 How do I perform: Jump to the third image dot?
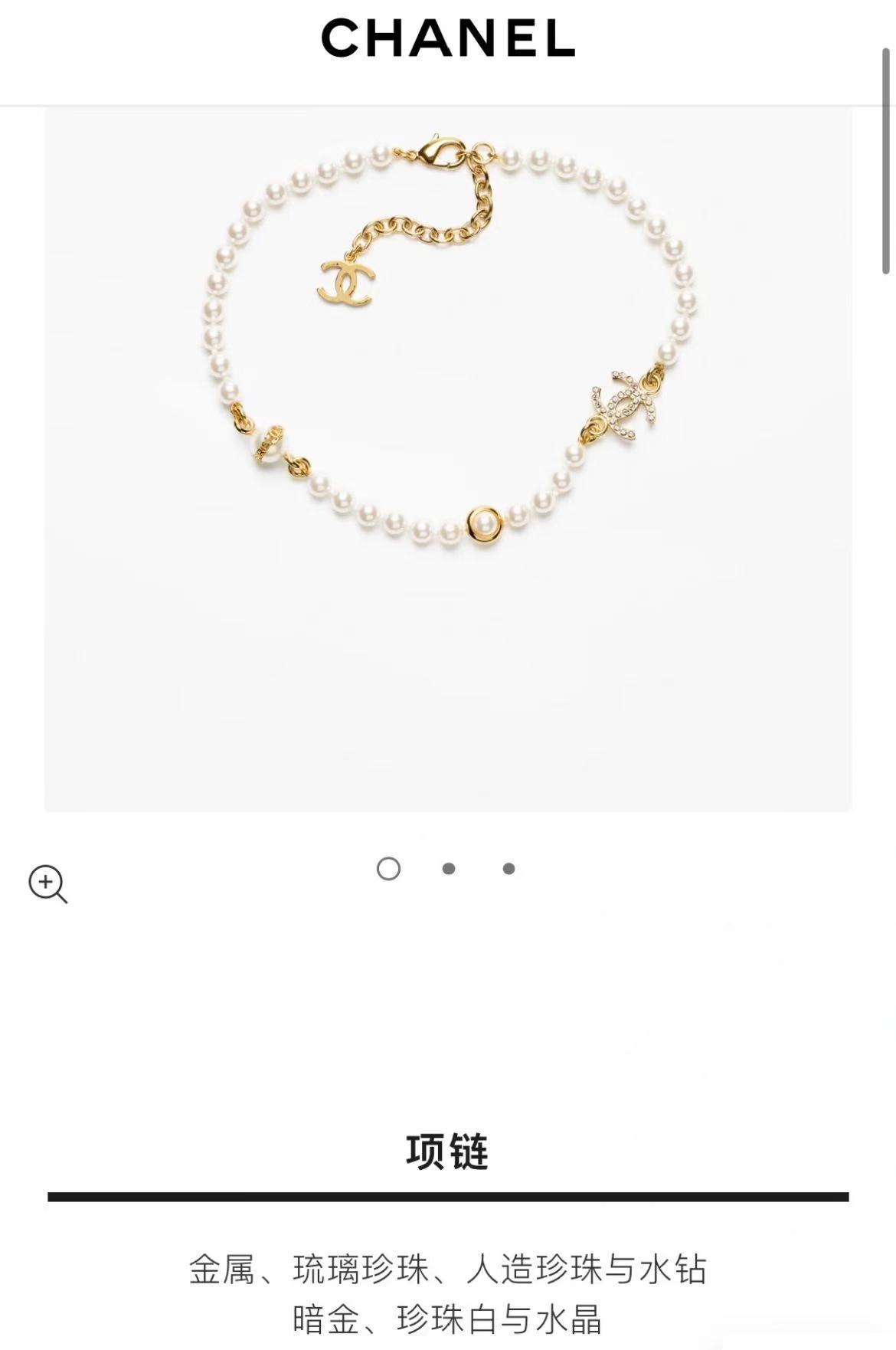[x=508, y=868]
